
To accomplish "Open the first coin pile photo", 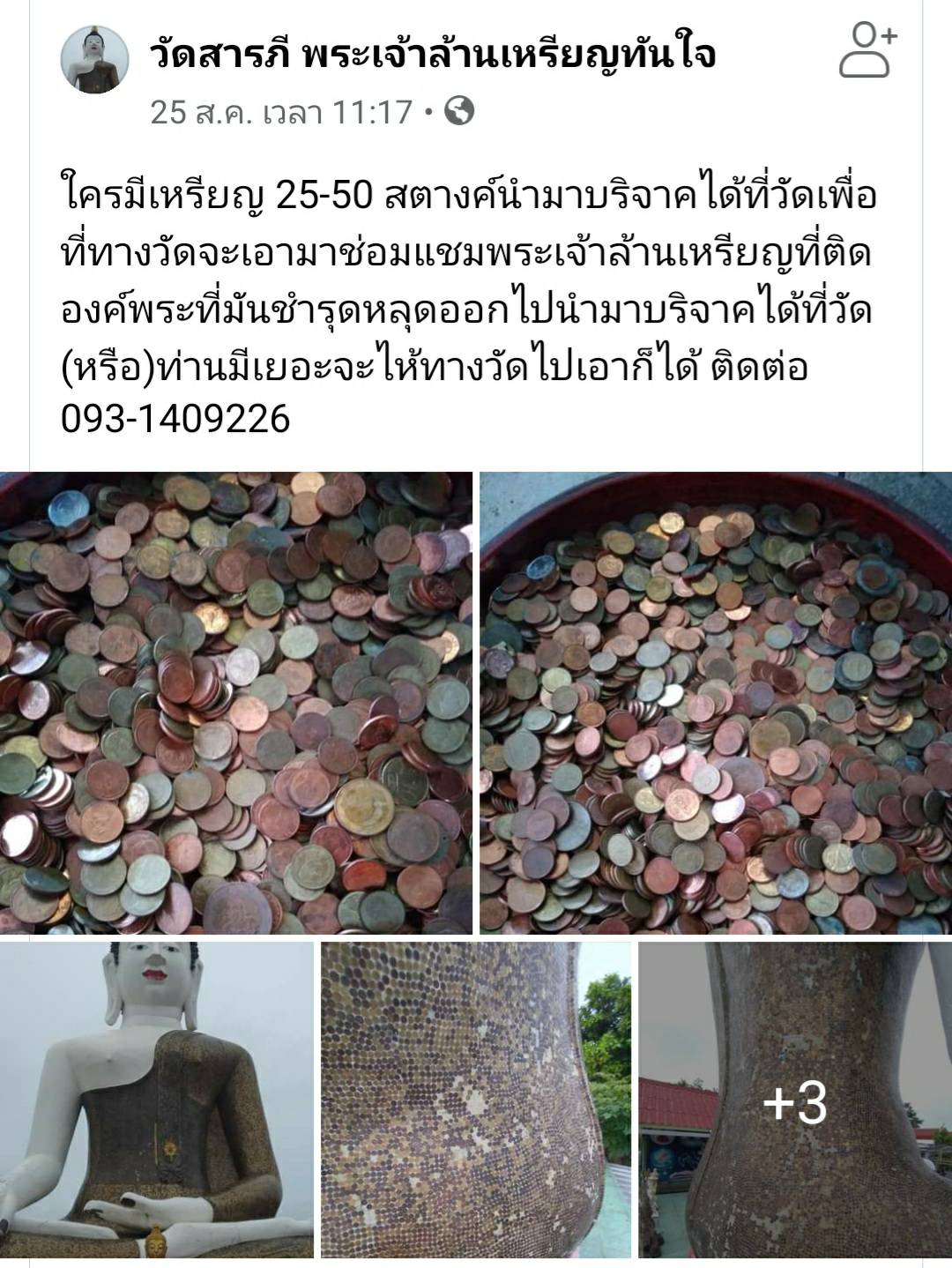I will pos(236,702).
